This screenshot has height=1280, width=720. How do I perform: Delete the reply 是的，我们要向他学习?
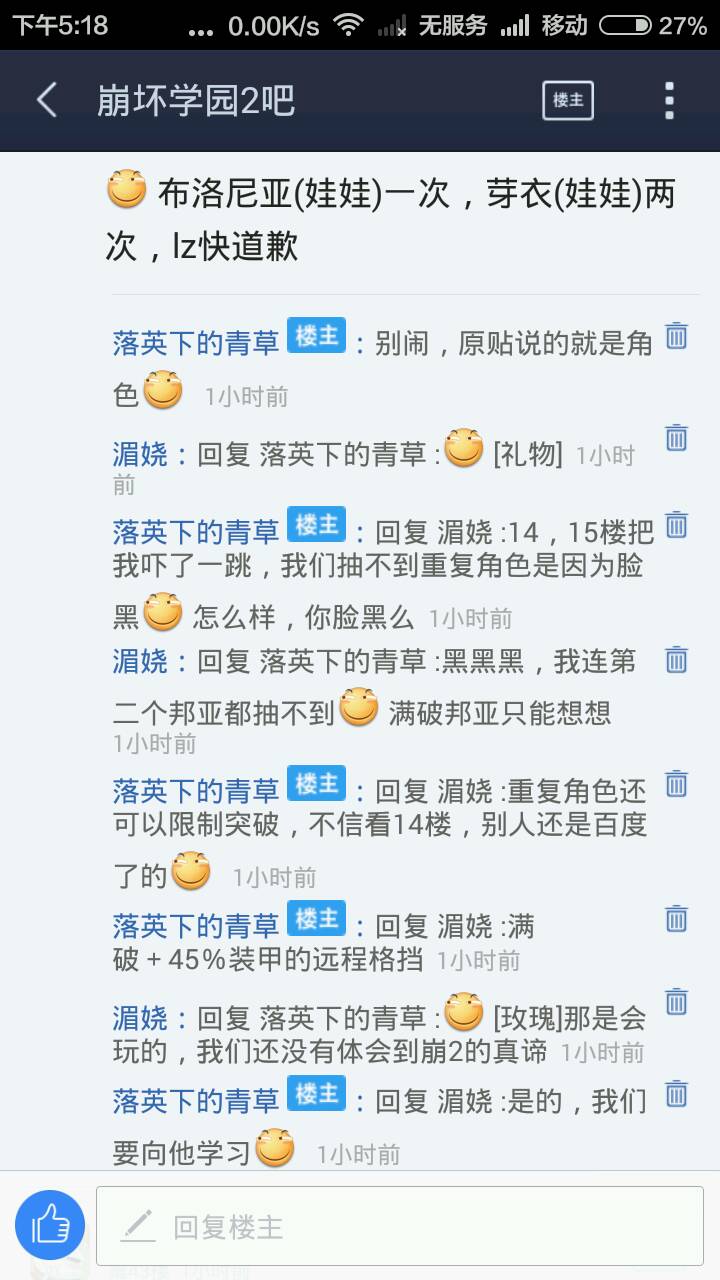click(677, 1093)
